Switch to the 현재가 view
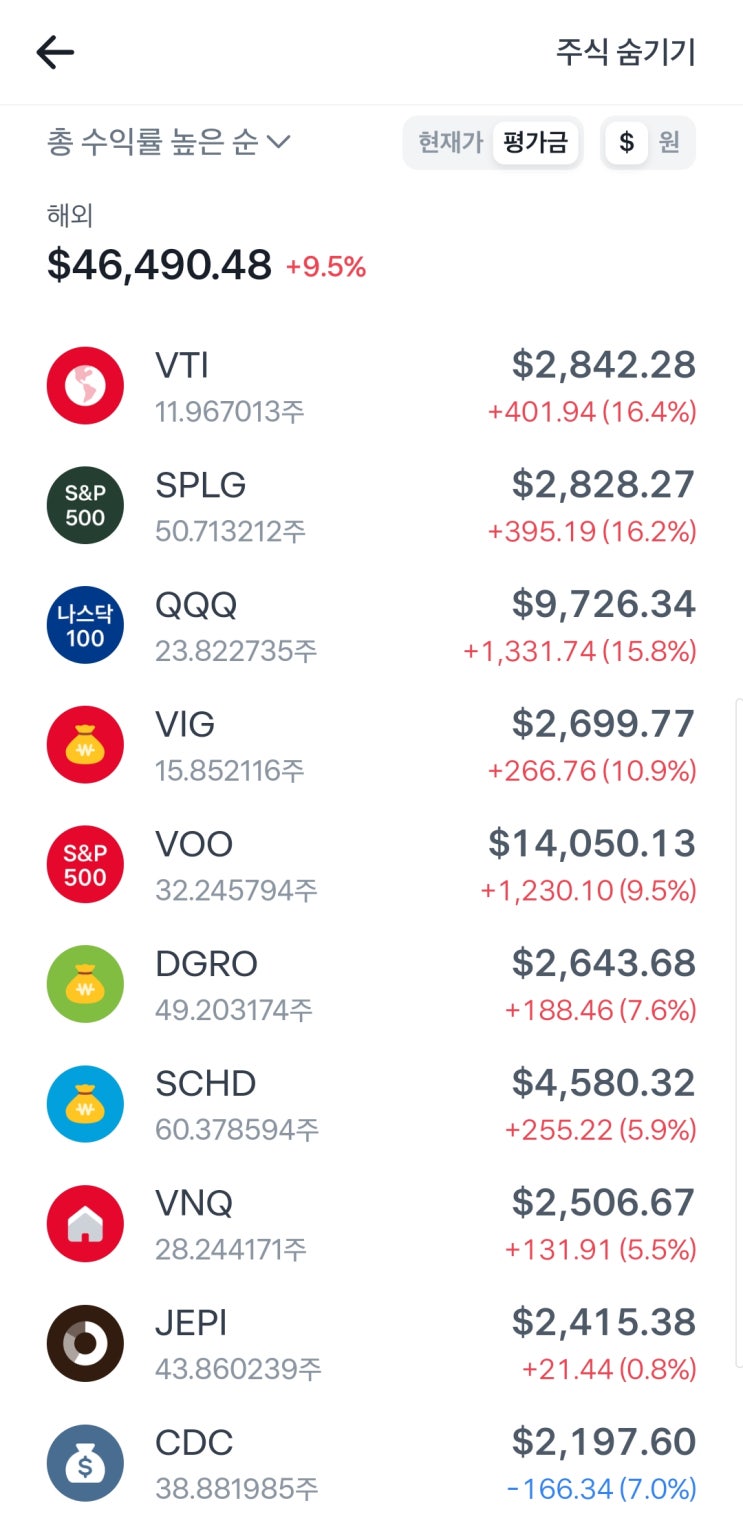This screenshot has width=743, height=1525. coord(449,143)
